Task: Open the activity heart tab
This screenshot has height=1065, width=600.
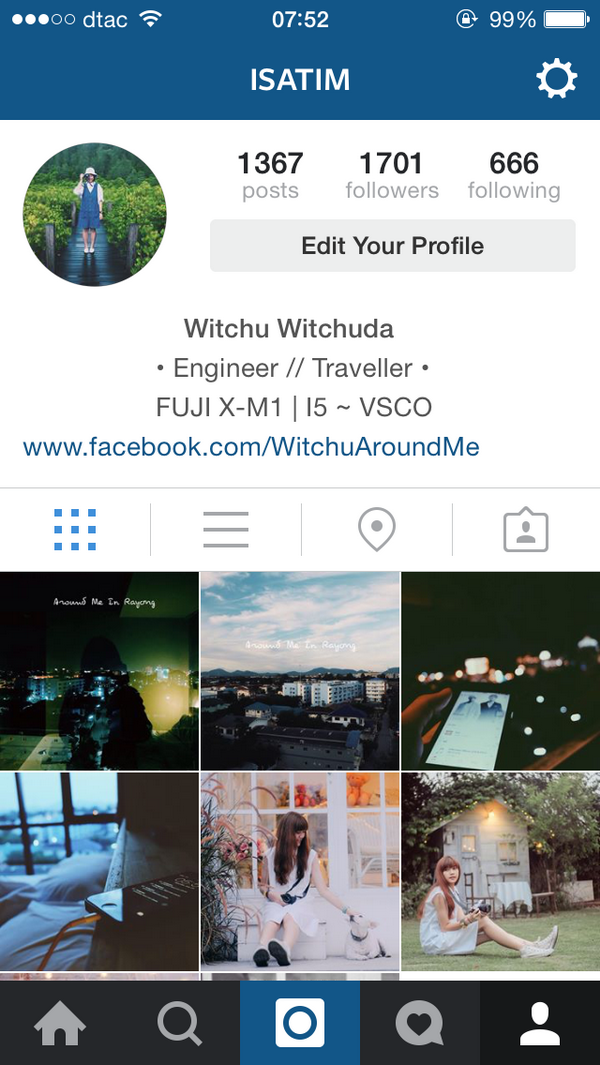Action: click(420, 1023)
